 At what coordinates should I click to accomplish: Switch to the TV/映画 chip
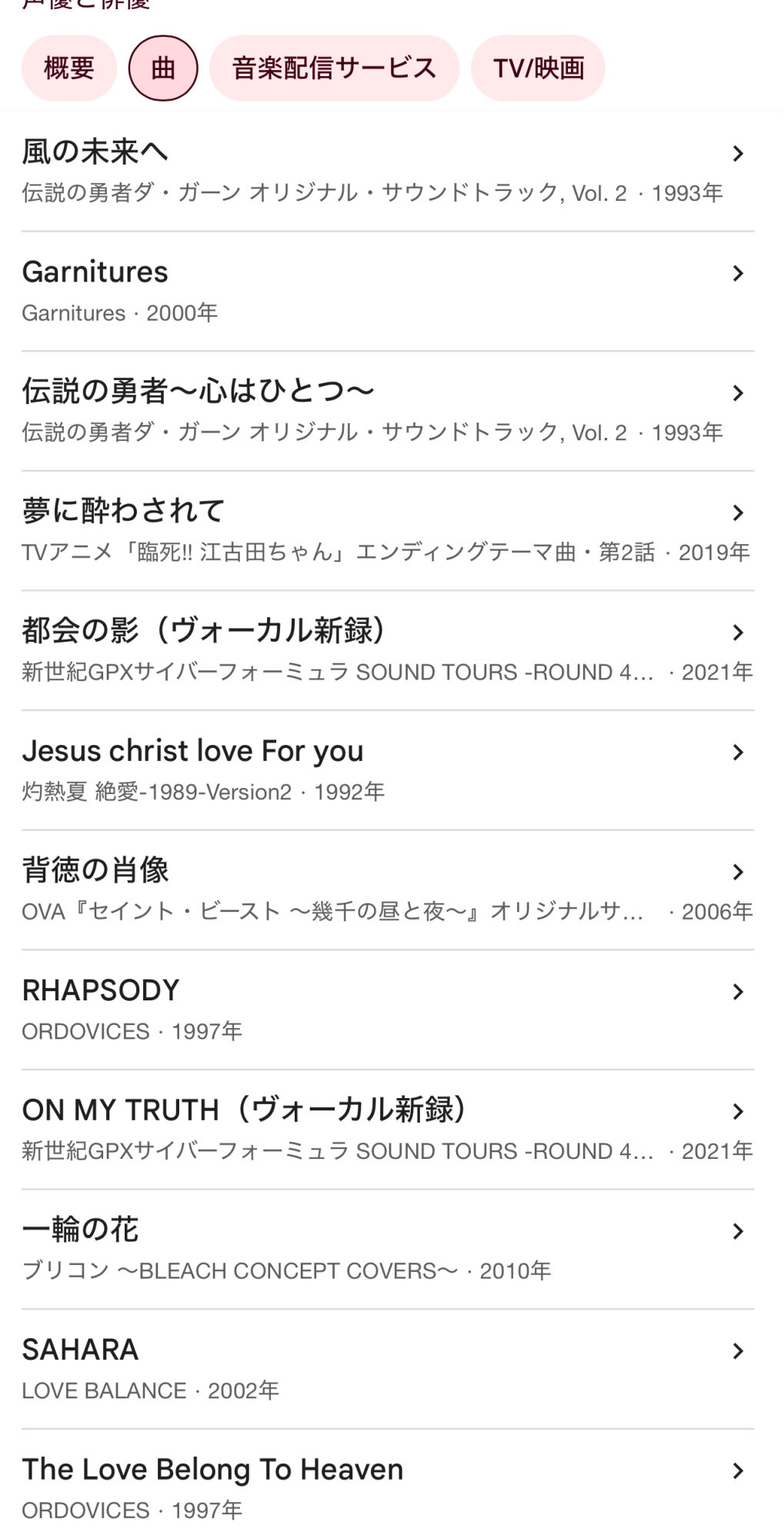[x=538, y=68]
